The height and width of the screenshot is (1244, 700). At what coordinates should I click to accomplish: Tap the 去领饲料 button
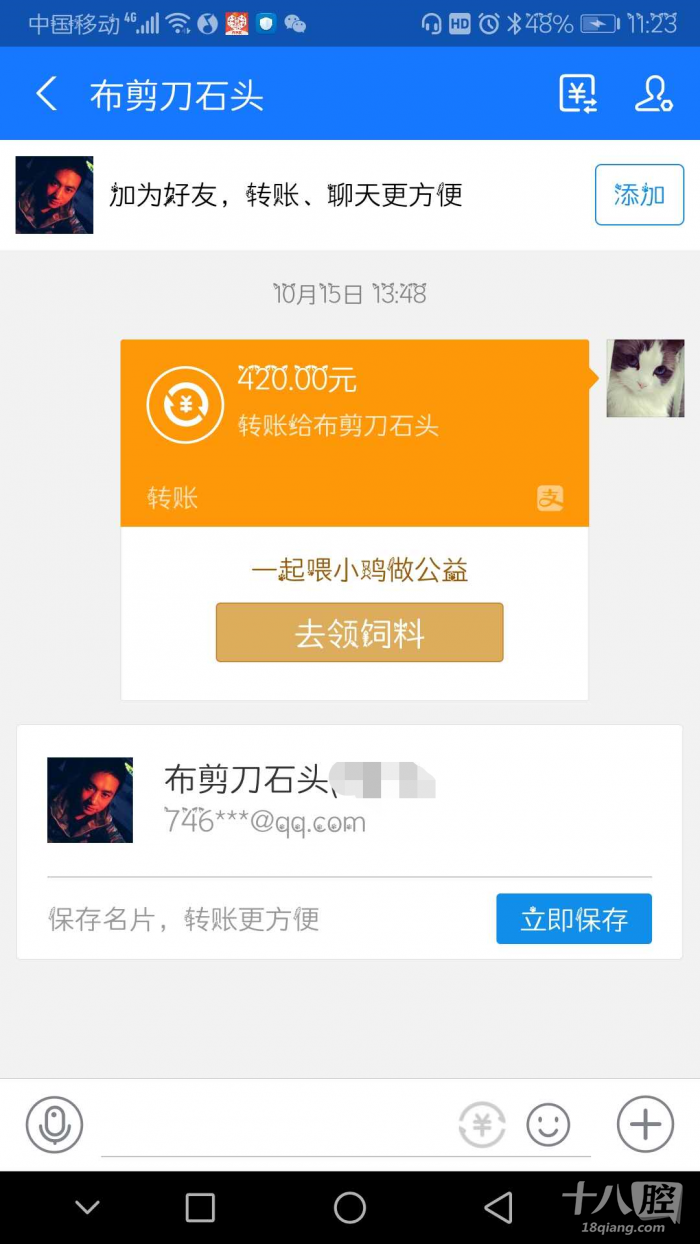point(359,633)
